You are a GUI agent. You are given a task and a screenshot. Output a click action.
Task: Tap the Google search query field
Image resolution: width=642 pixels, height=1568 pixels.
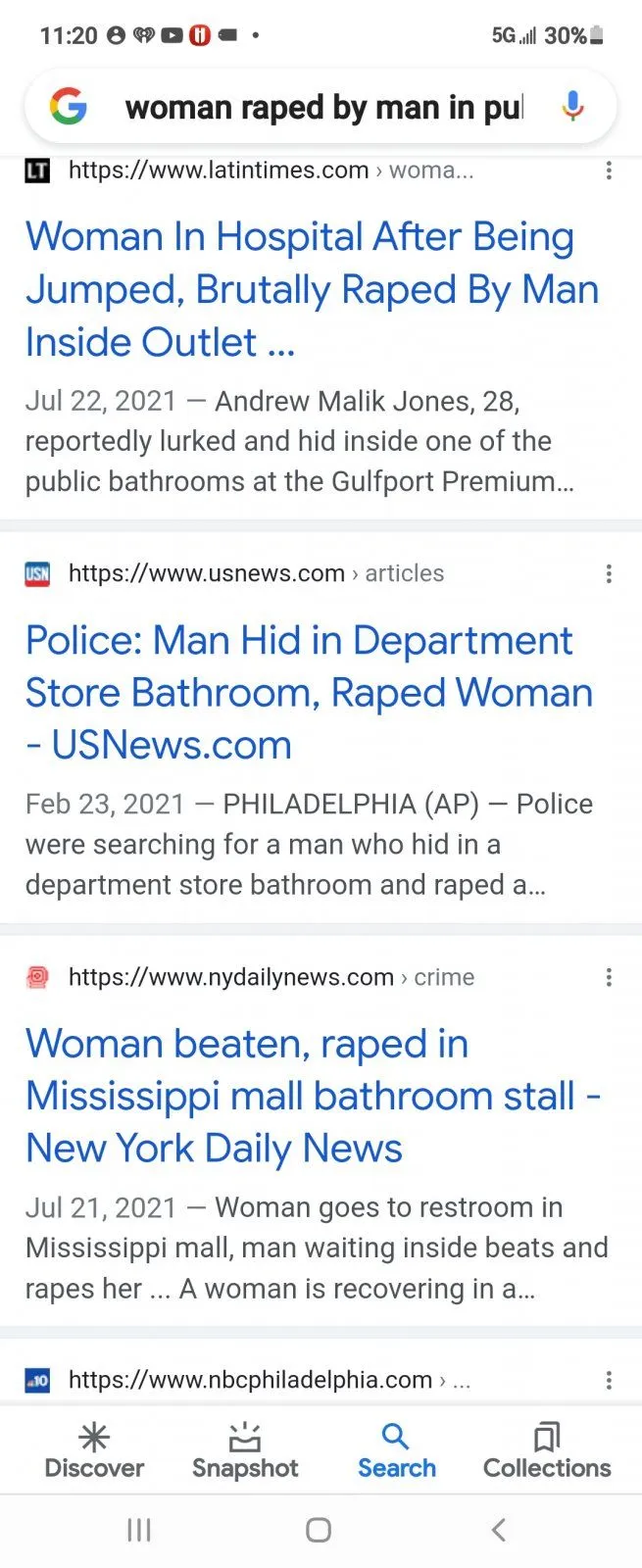323,107
